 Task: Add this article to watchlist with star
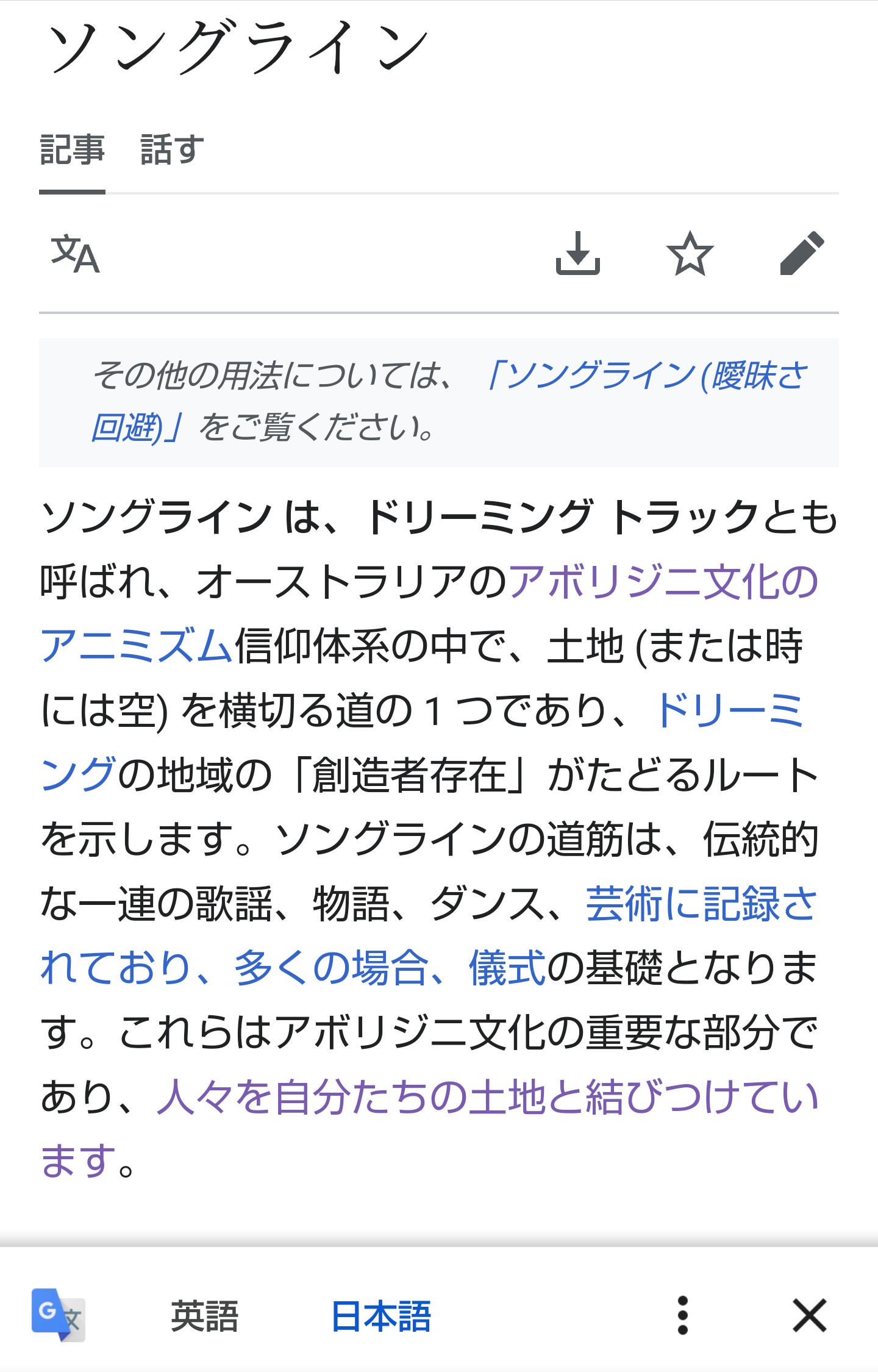click(690, 254)
